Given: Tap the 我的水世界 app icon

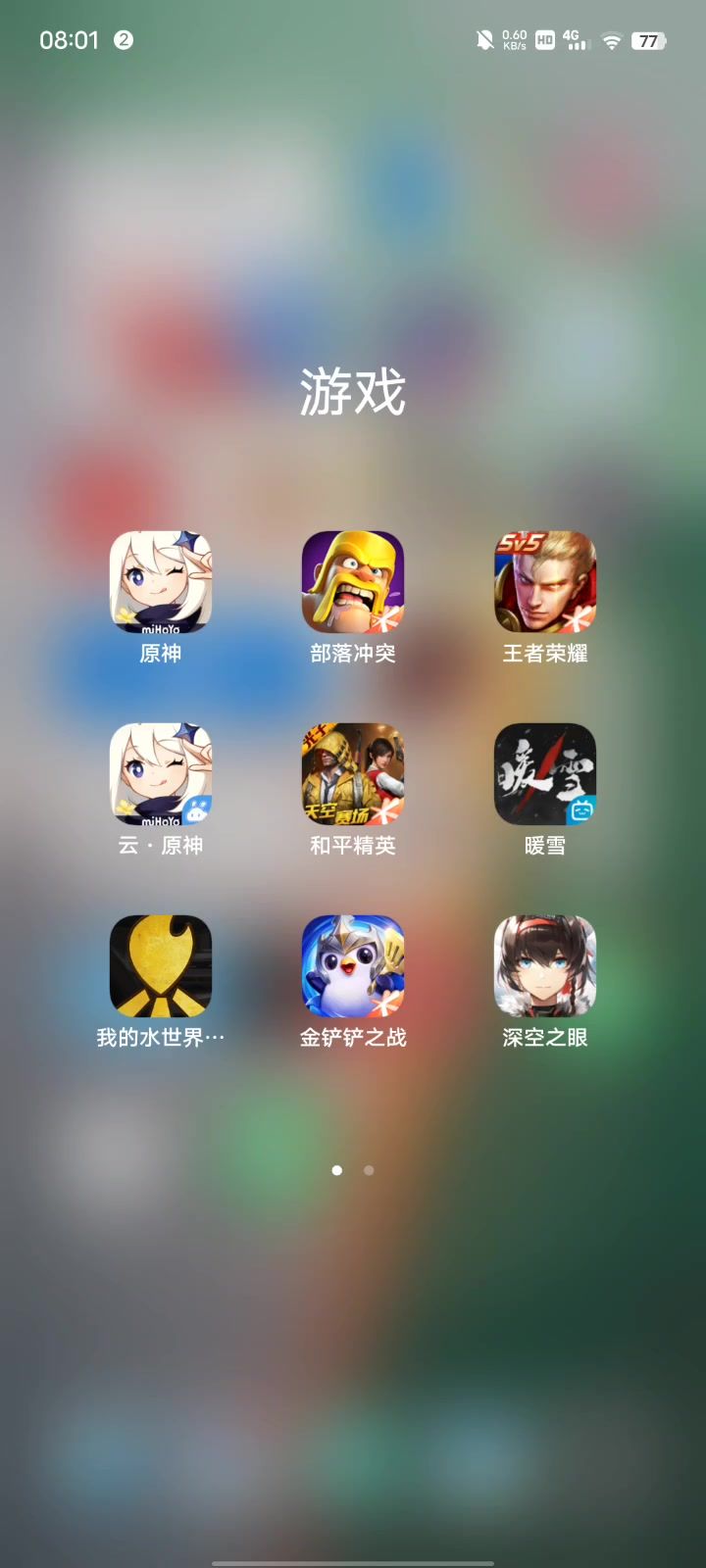Looking at the screenshot, I should pyautogui.click(x=161, y=966).
